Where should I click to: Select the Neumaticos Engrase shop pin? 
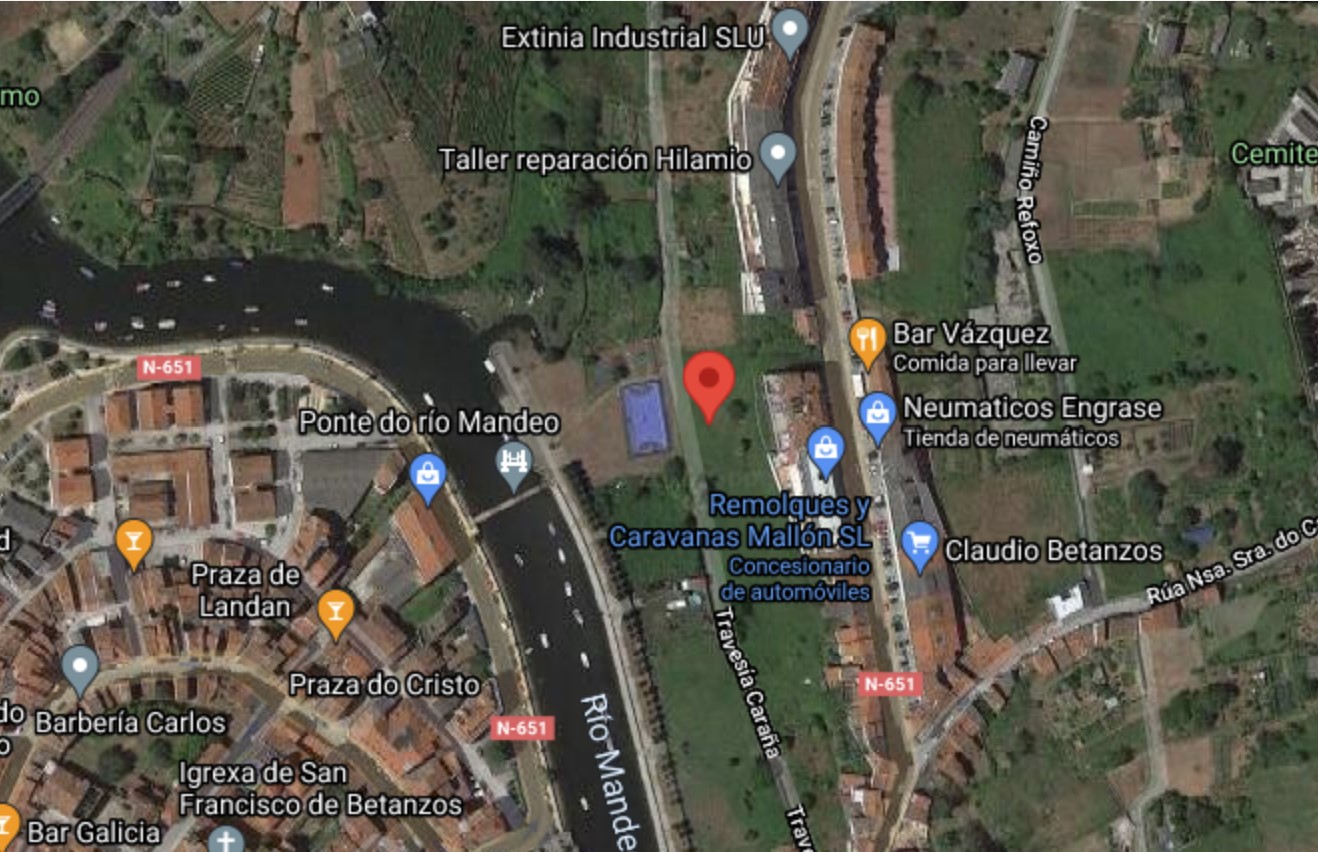pos(877,416)
